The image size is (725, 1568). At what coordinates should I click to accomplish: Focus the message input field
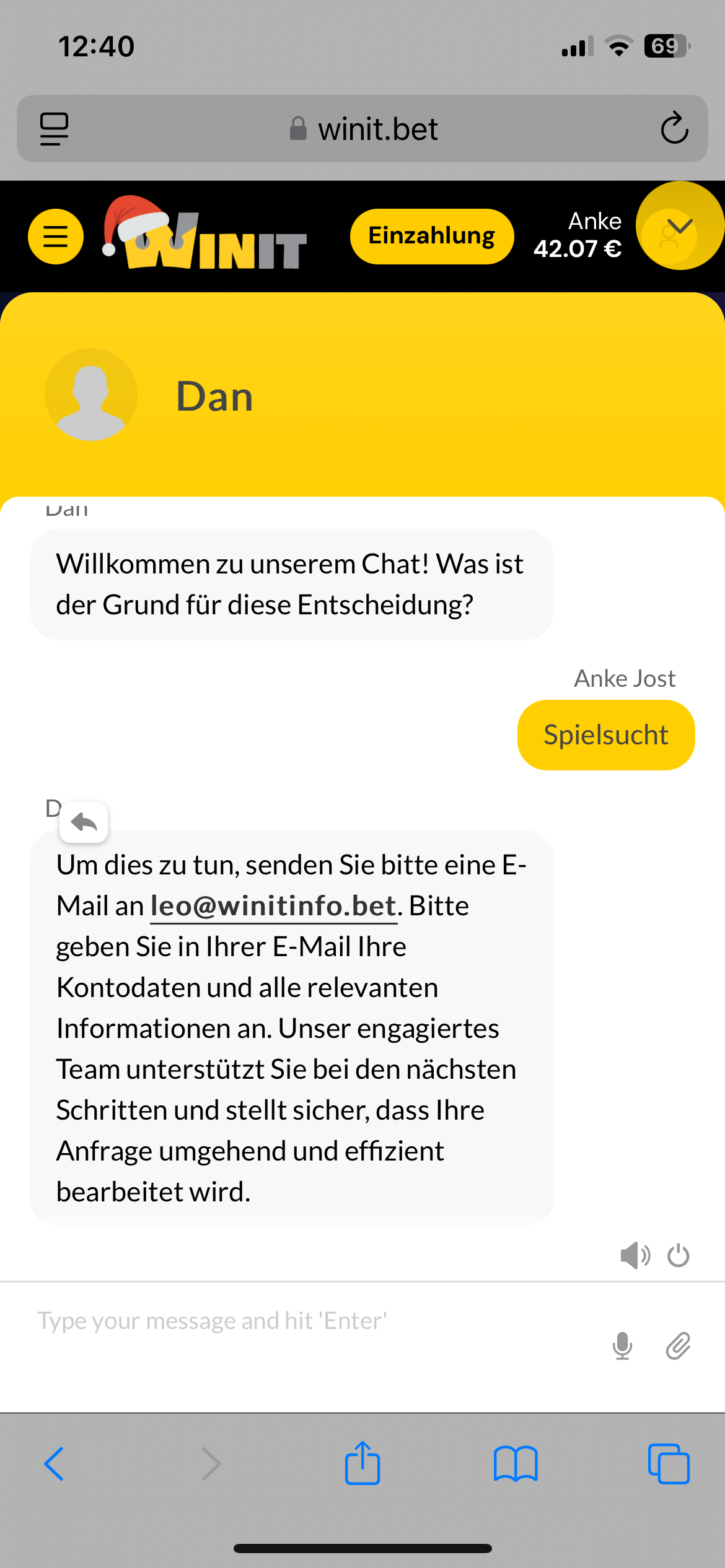tap(310, 1322)
